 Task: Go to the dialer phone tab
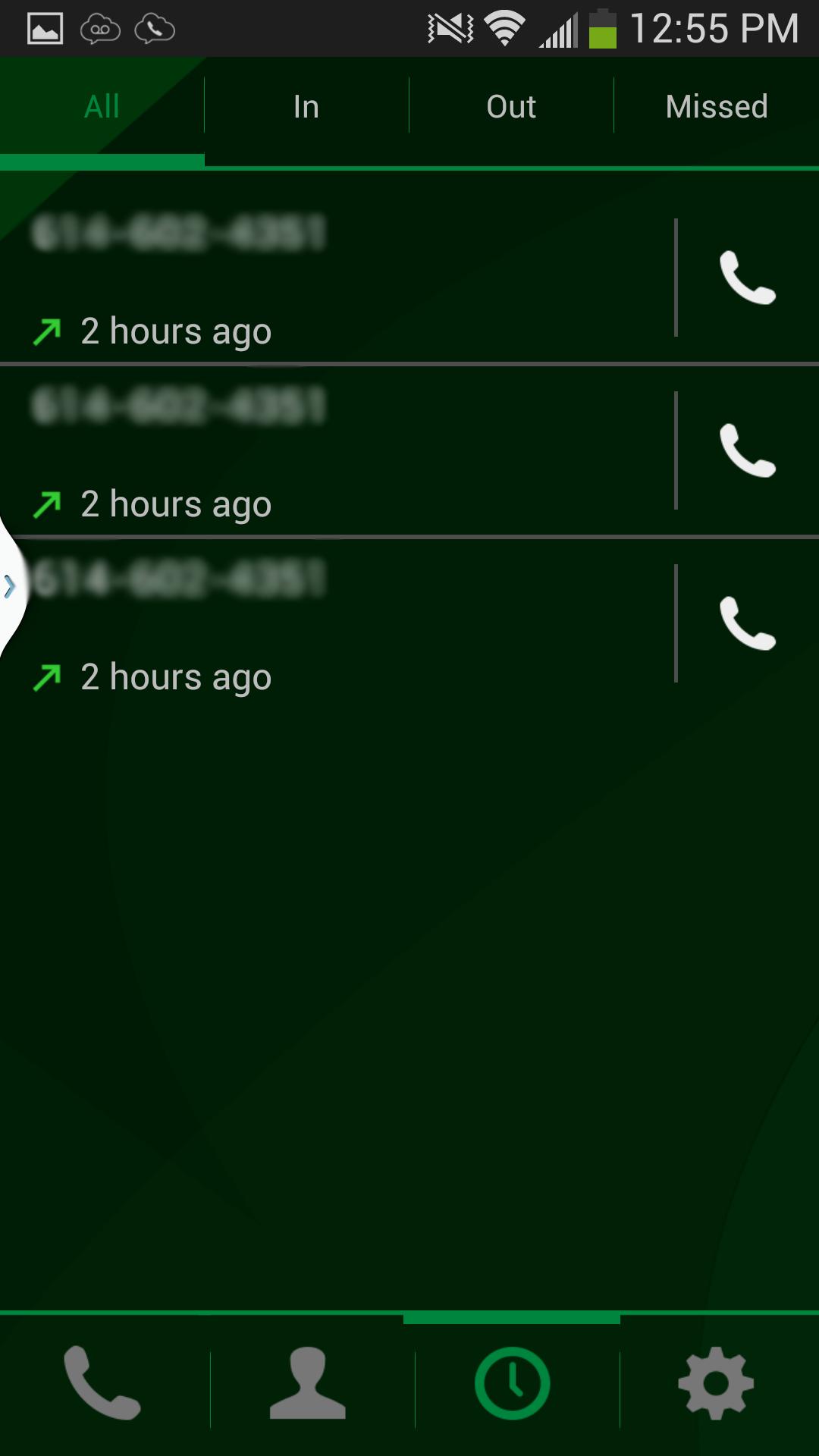102,1383
